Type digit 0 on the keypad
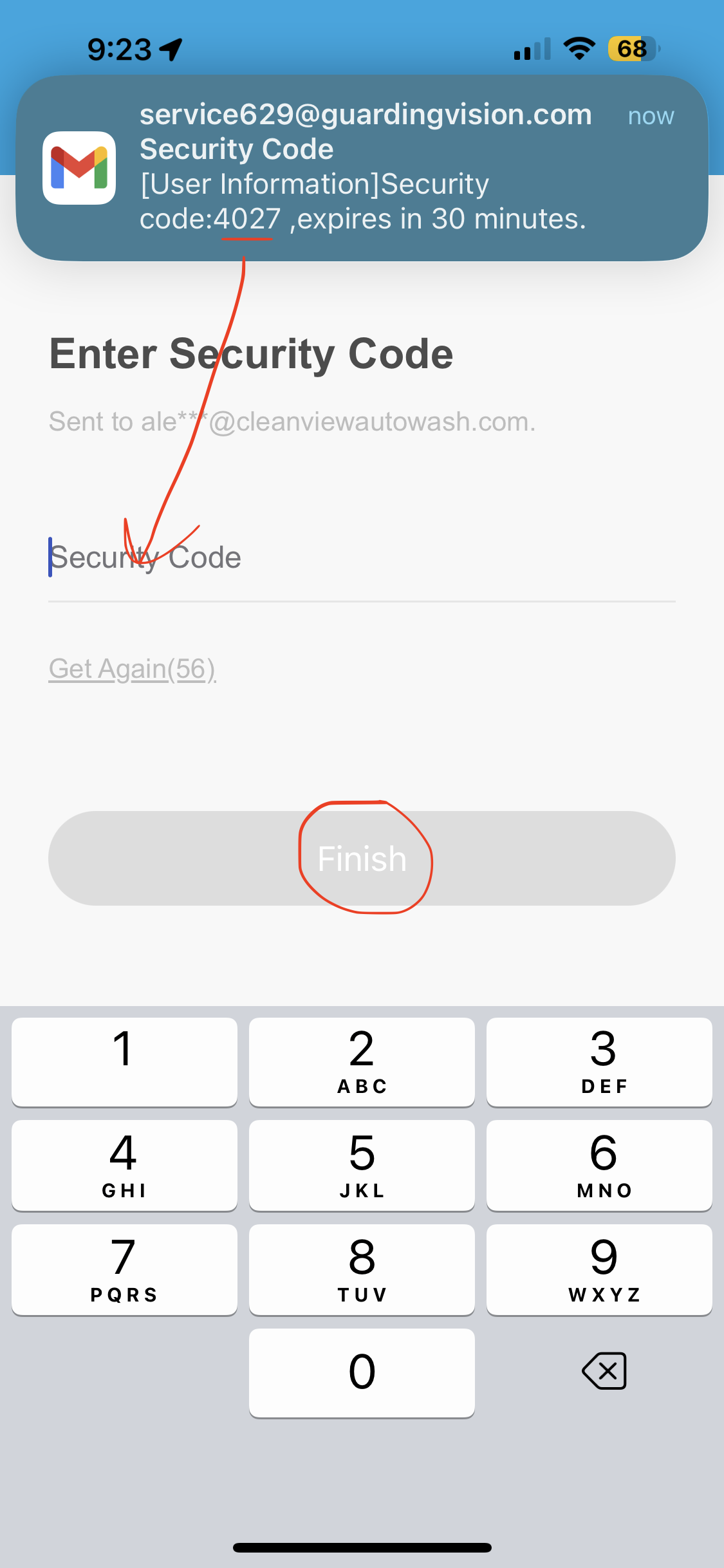Screen dimensions: 724x1568 [362, 1372]
